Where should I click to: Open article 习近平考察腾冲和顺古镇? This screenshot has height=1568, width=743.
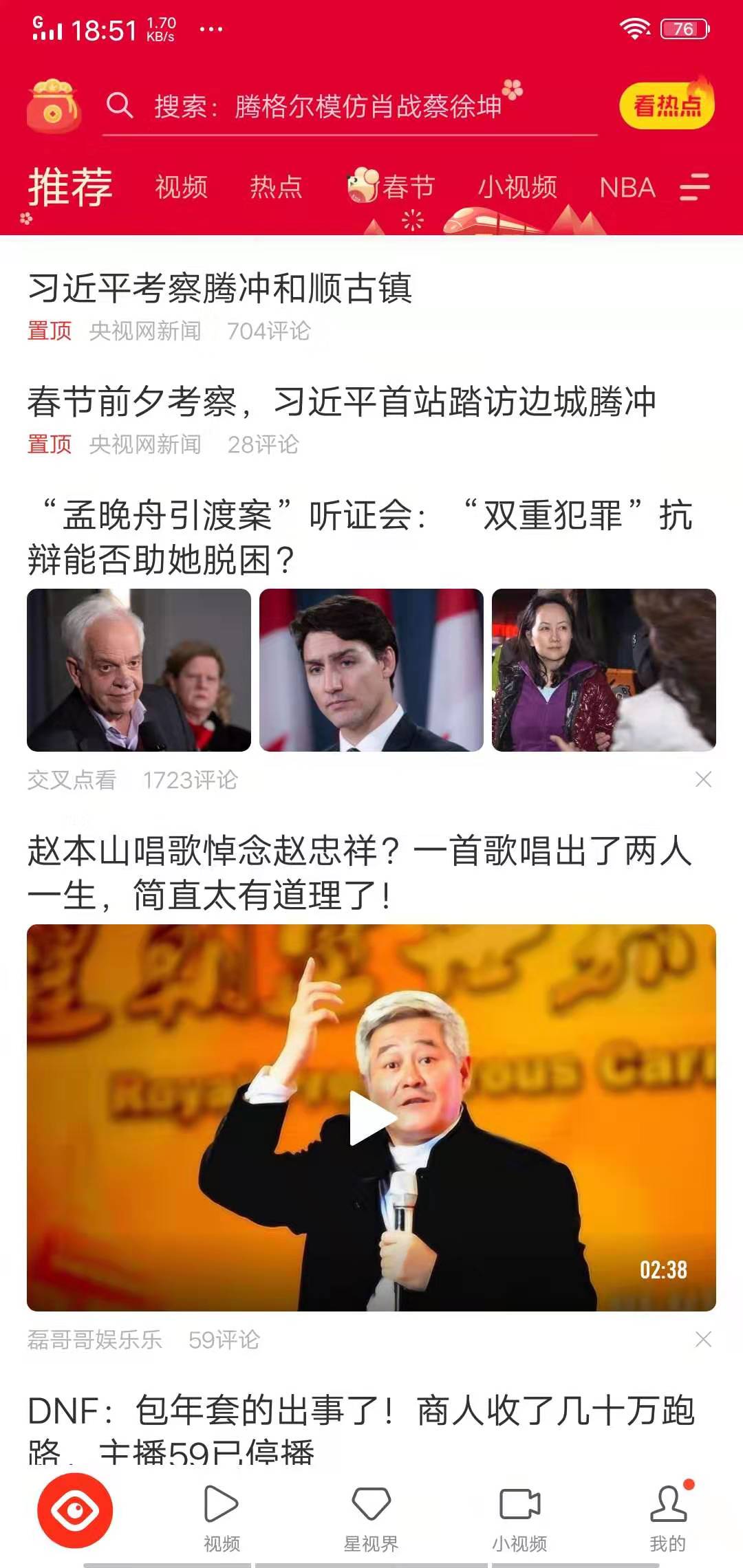point(220,288)
